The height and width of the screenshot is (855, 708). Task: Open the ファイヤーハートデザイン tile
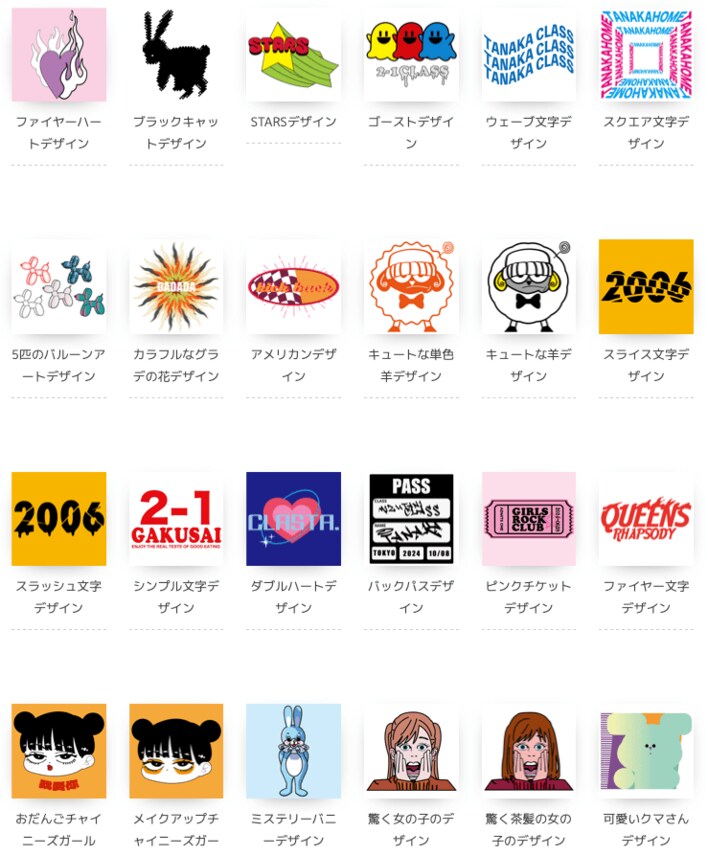pyautogui.click(x=59, y=55)
